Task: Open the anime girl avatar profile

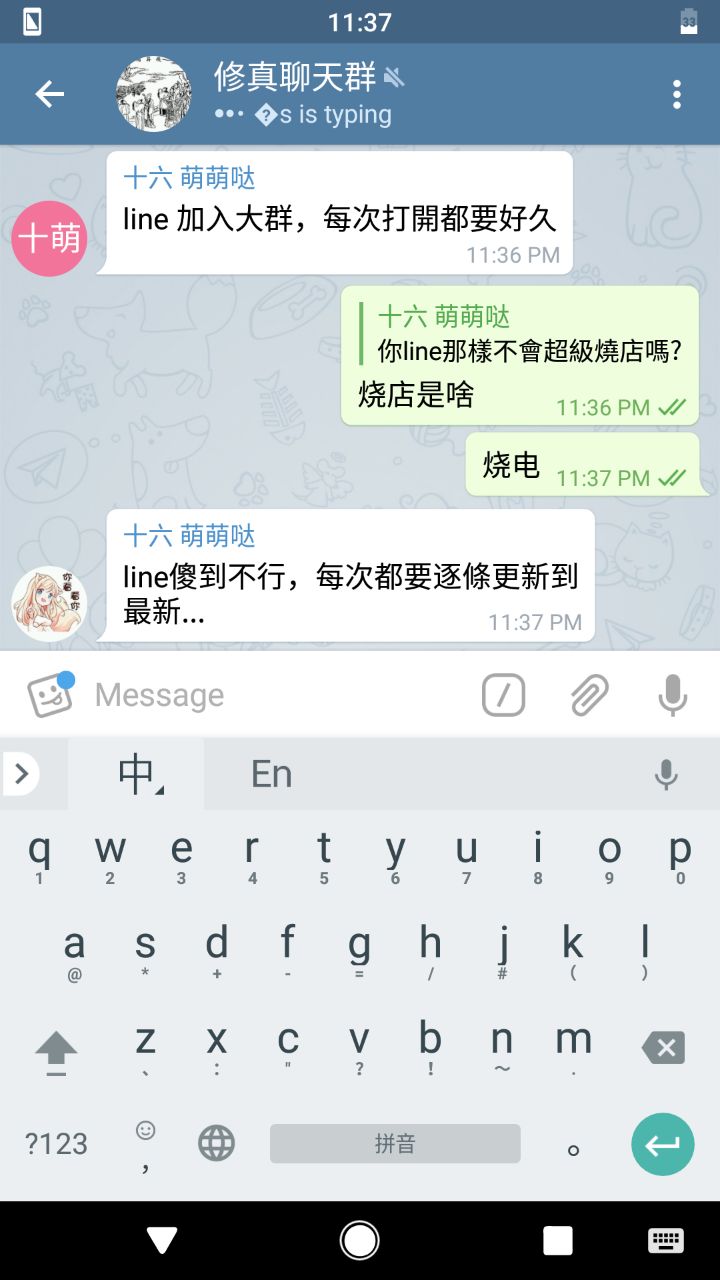Action: pos(49,604)
